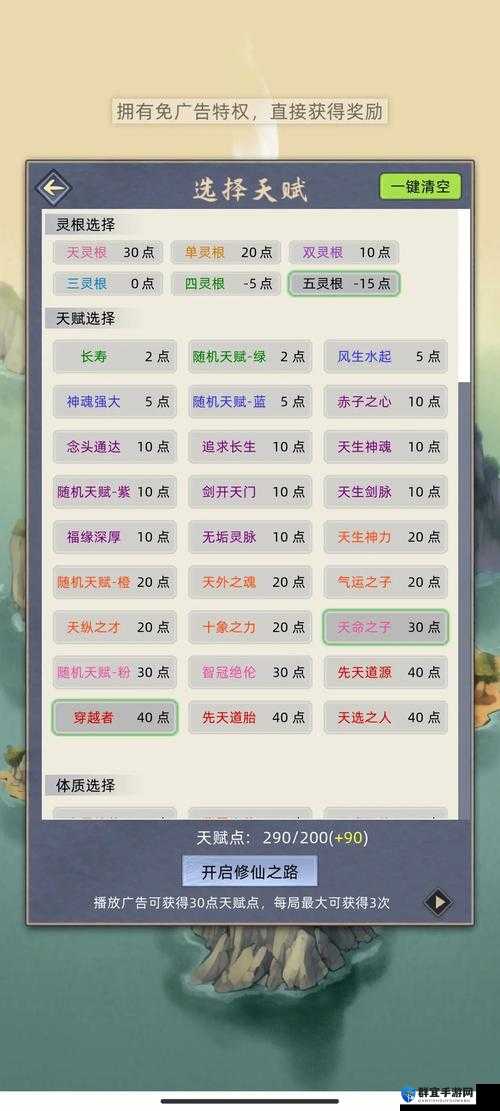Tap the back arrow icon
Screen dimensions: 500x1111
tap(54, 188)
